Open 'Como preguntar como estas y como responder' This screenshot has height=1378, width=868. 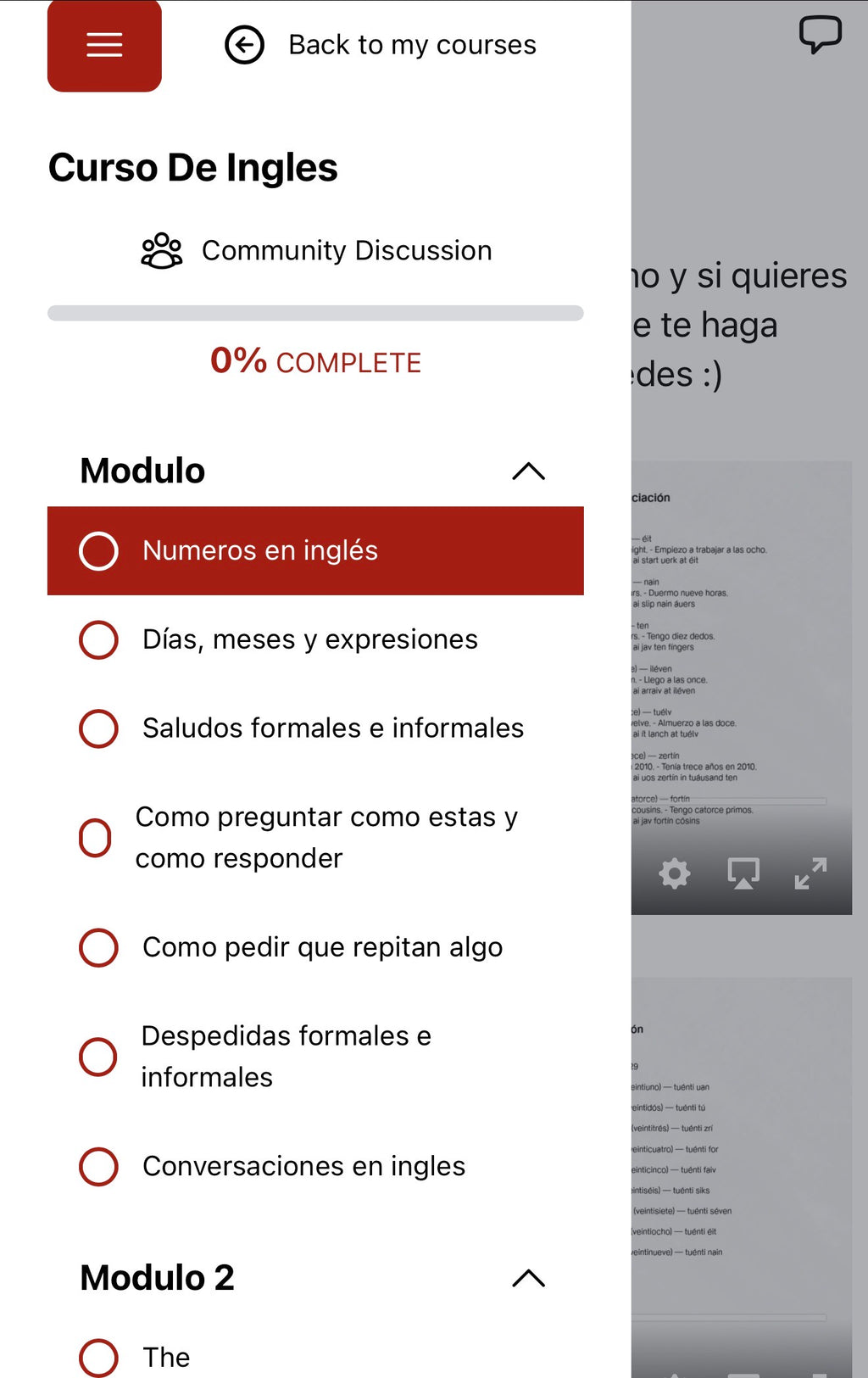pyautogui.click(x=326, y=838)
